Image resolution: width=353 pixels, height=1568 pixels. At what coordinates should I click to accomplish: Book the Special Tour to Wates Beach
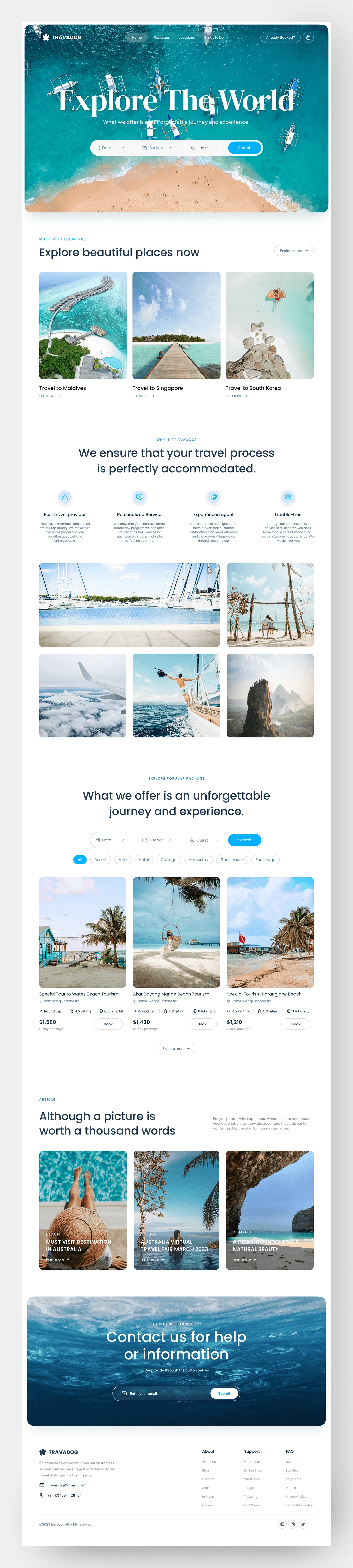click(108, 1024)
